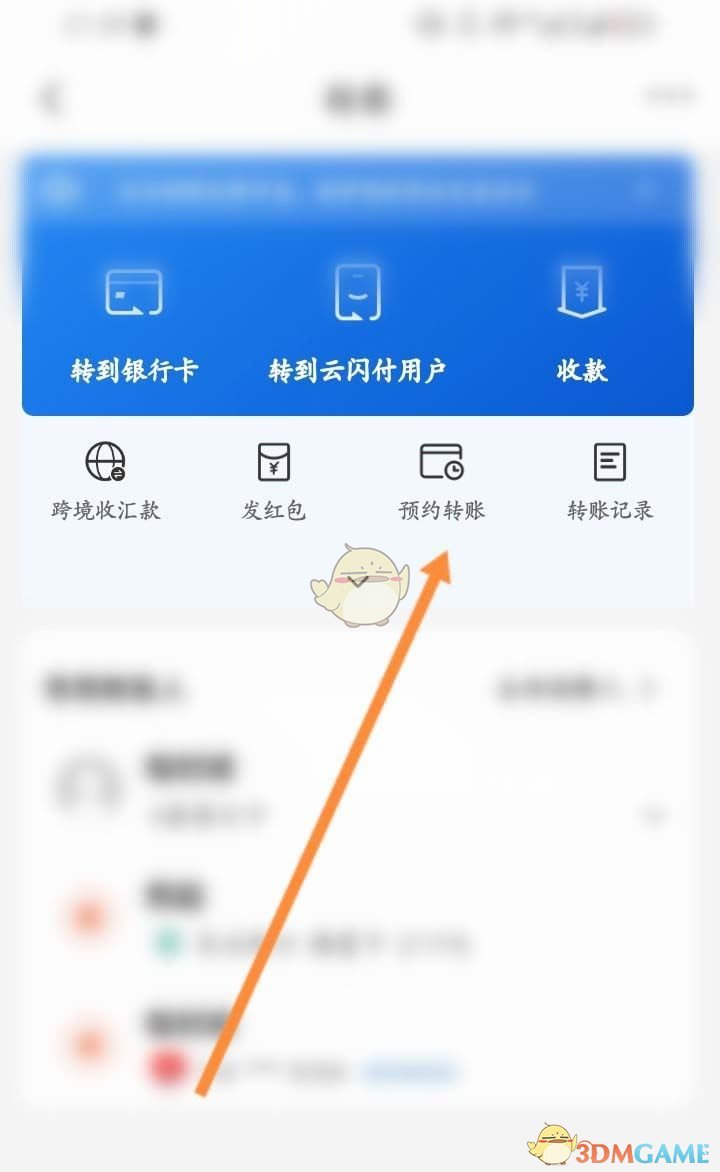The height and width of the screenshot is (1172, 720).
Task: Go back using the top-left arrow
Action: (x=50, y=98)
